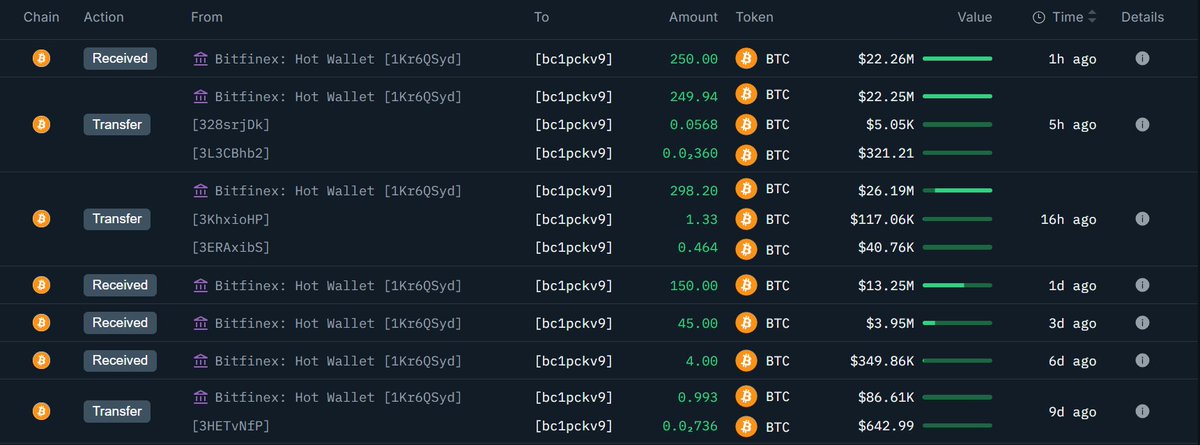Open info icon on the 3d ago row
Viewport: 1200px width, 445px height.
click(x=1142, y=323)
